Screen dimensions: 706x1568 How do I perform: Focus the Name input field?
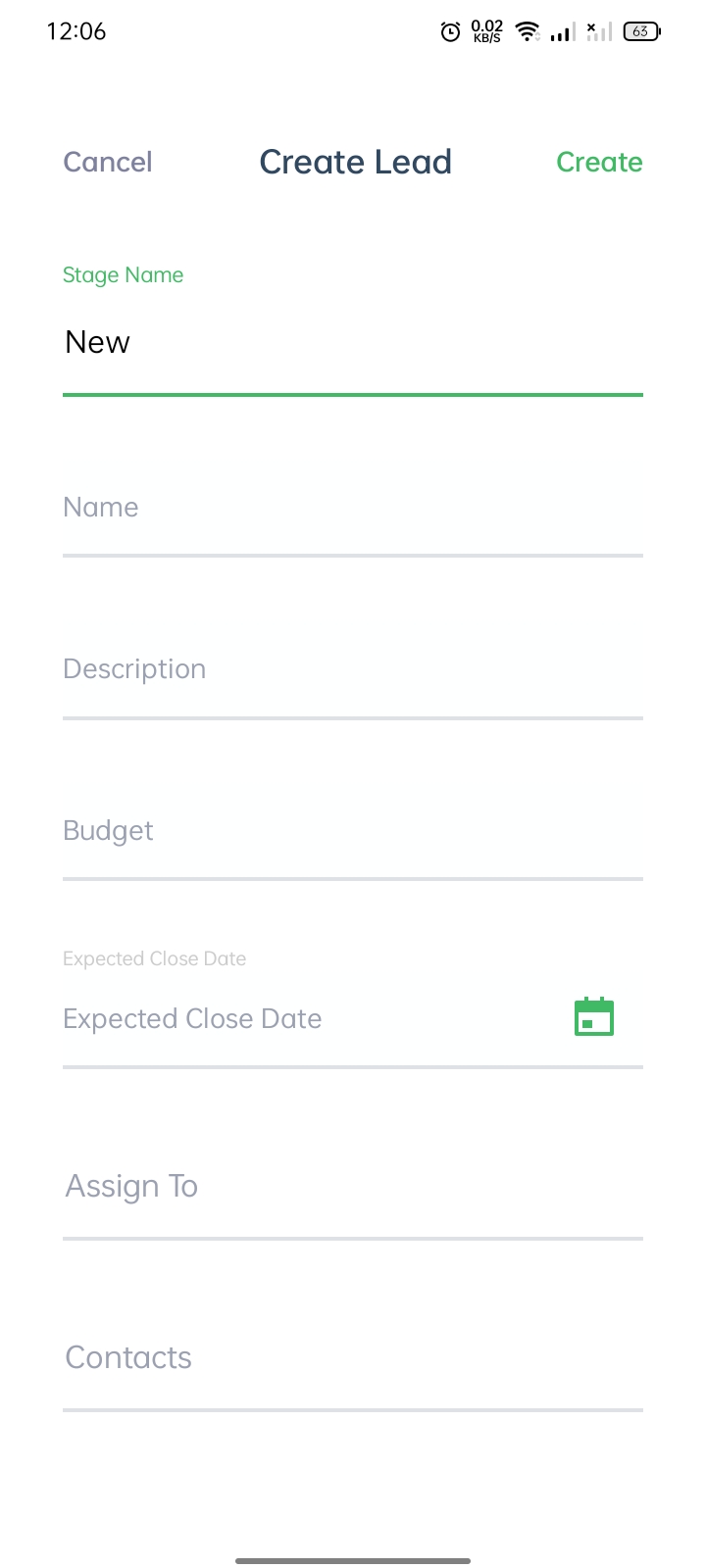(353, 509)
